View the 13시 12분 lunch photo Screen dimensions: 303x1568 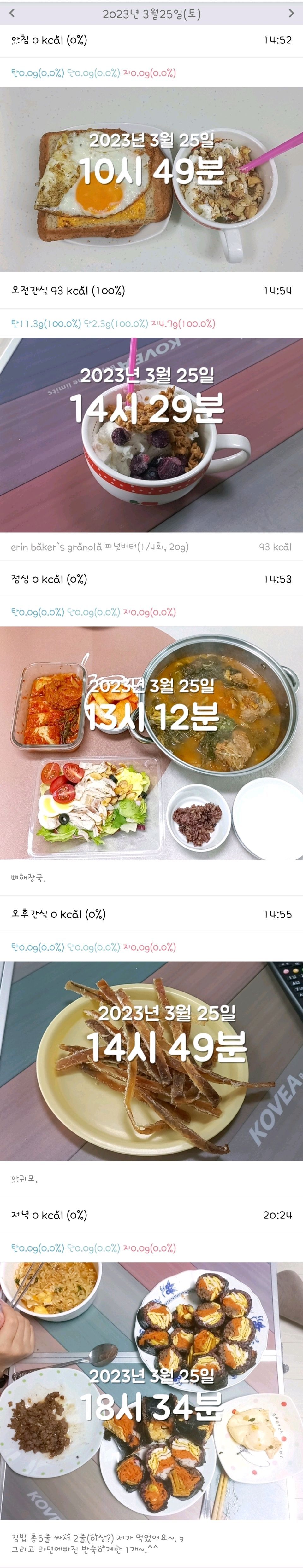point(151,743)
